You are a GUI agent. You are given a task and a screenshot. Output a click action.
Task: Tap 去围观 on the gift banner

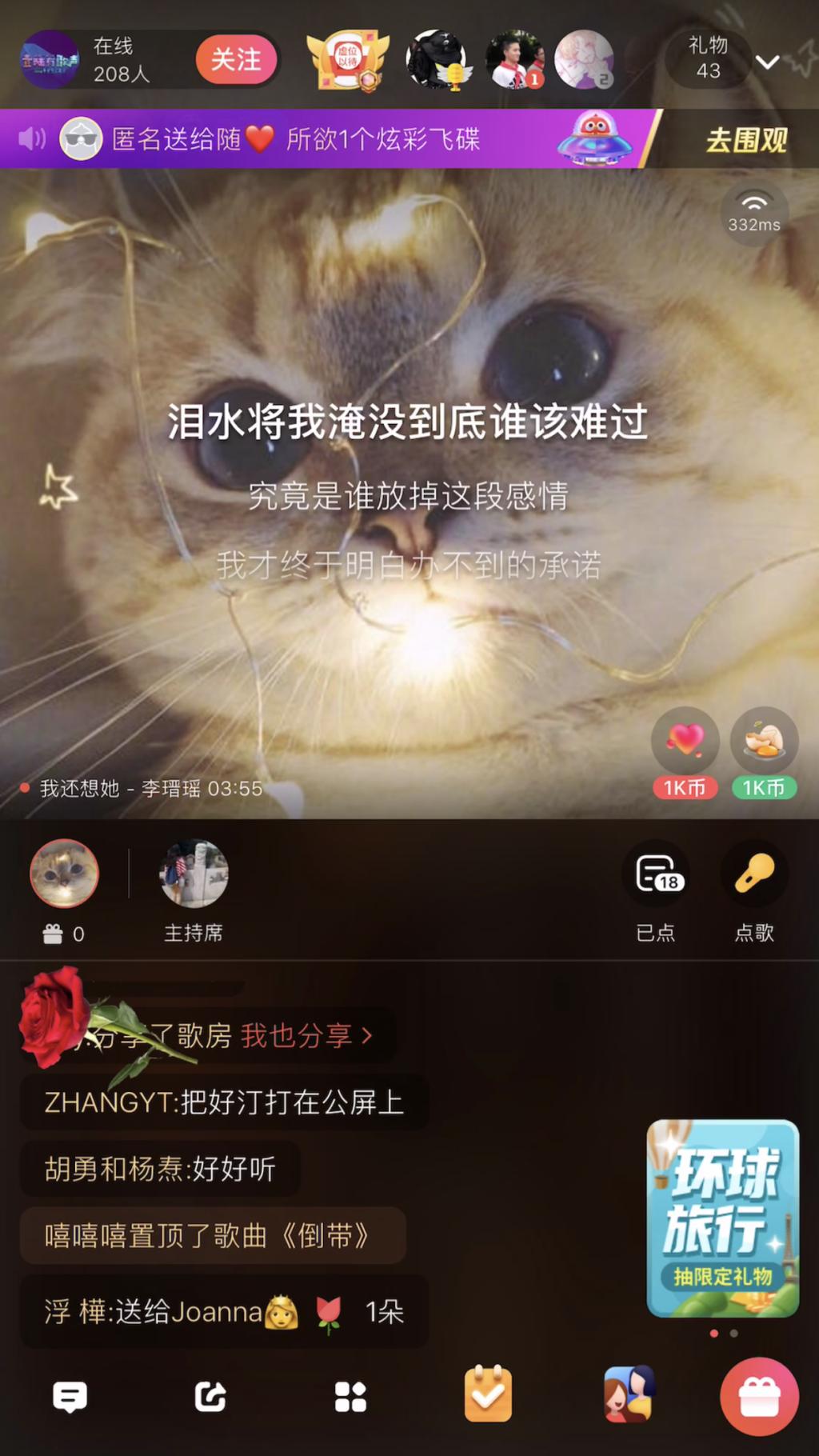(745, 140)
